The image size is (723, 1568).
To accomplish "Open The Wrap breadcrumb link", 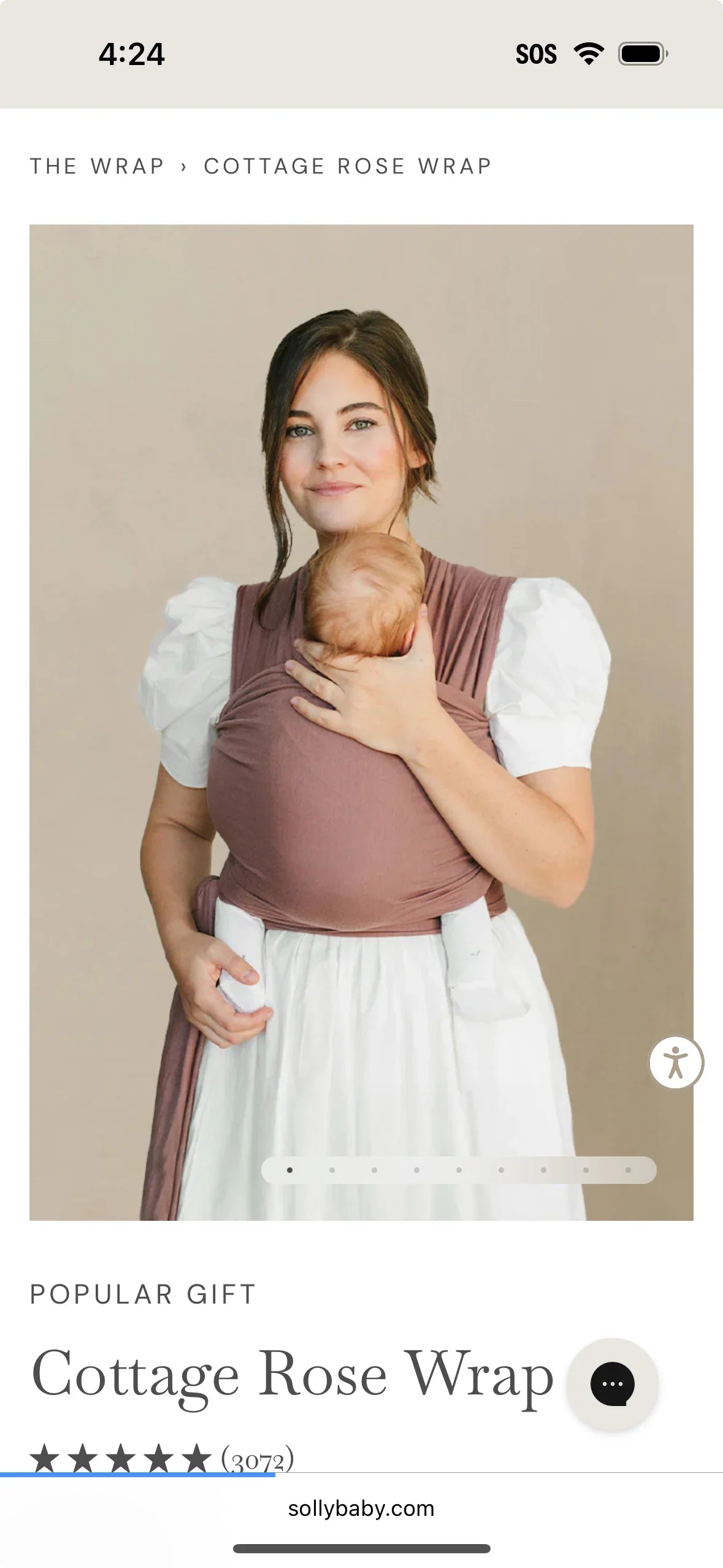I will [97, 166].
